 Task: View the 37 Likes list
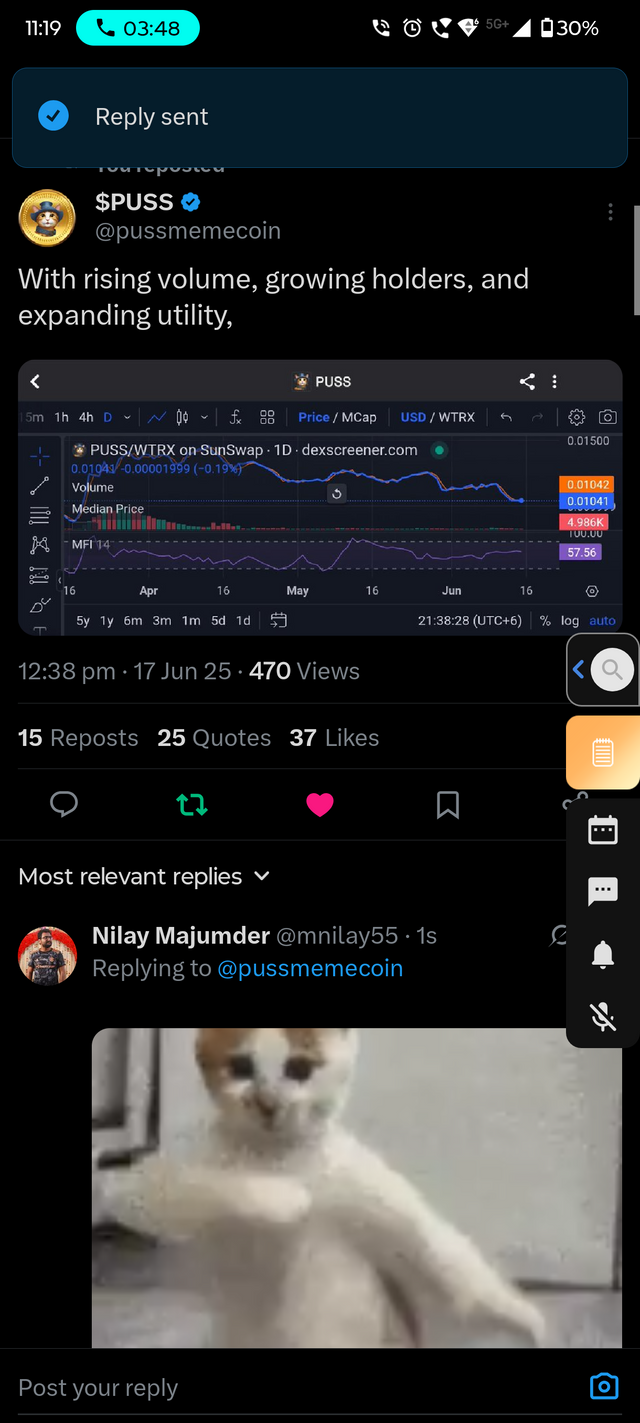[x=334, y=738]
